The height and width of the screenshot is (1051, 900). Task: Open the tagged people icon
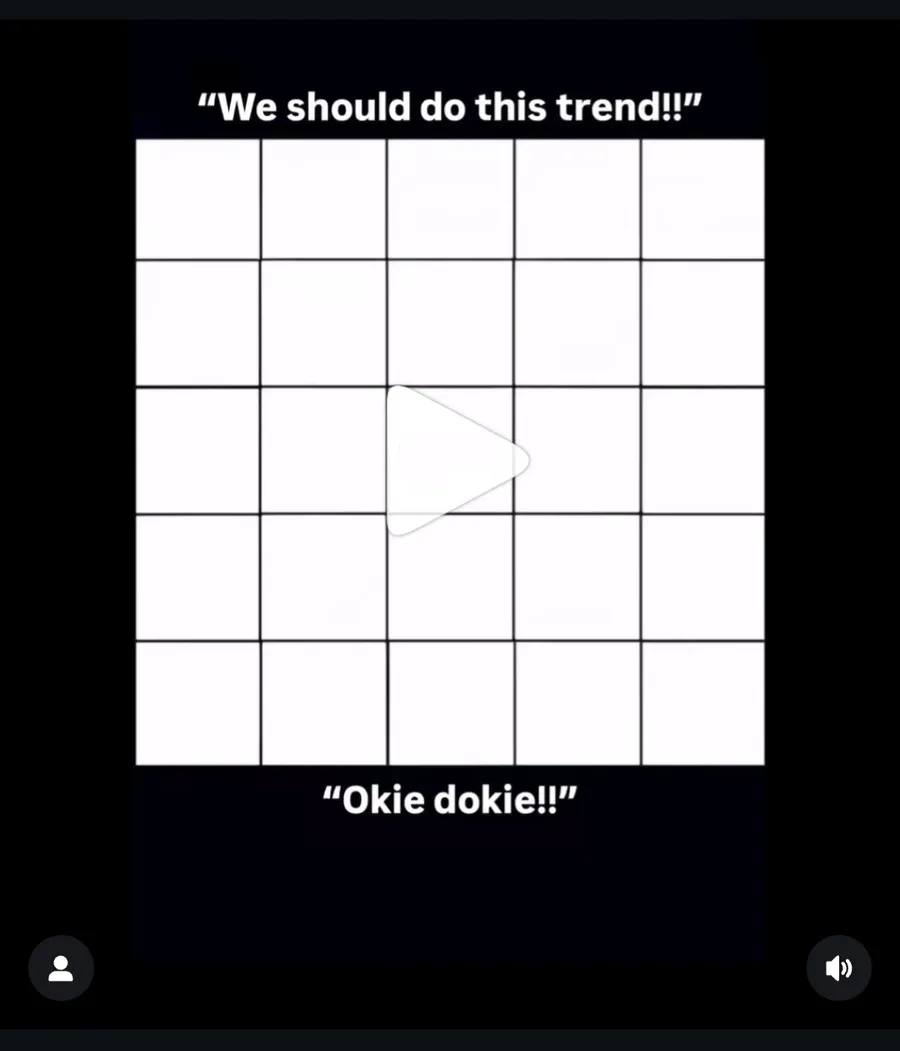[x=61, y=968]
